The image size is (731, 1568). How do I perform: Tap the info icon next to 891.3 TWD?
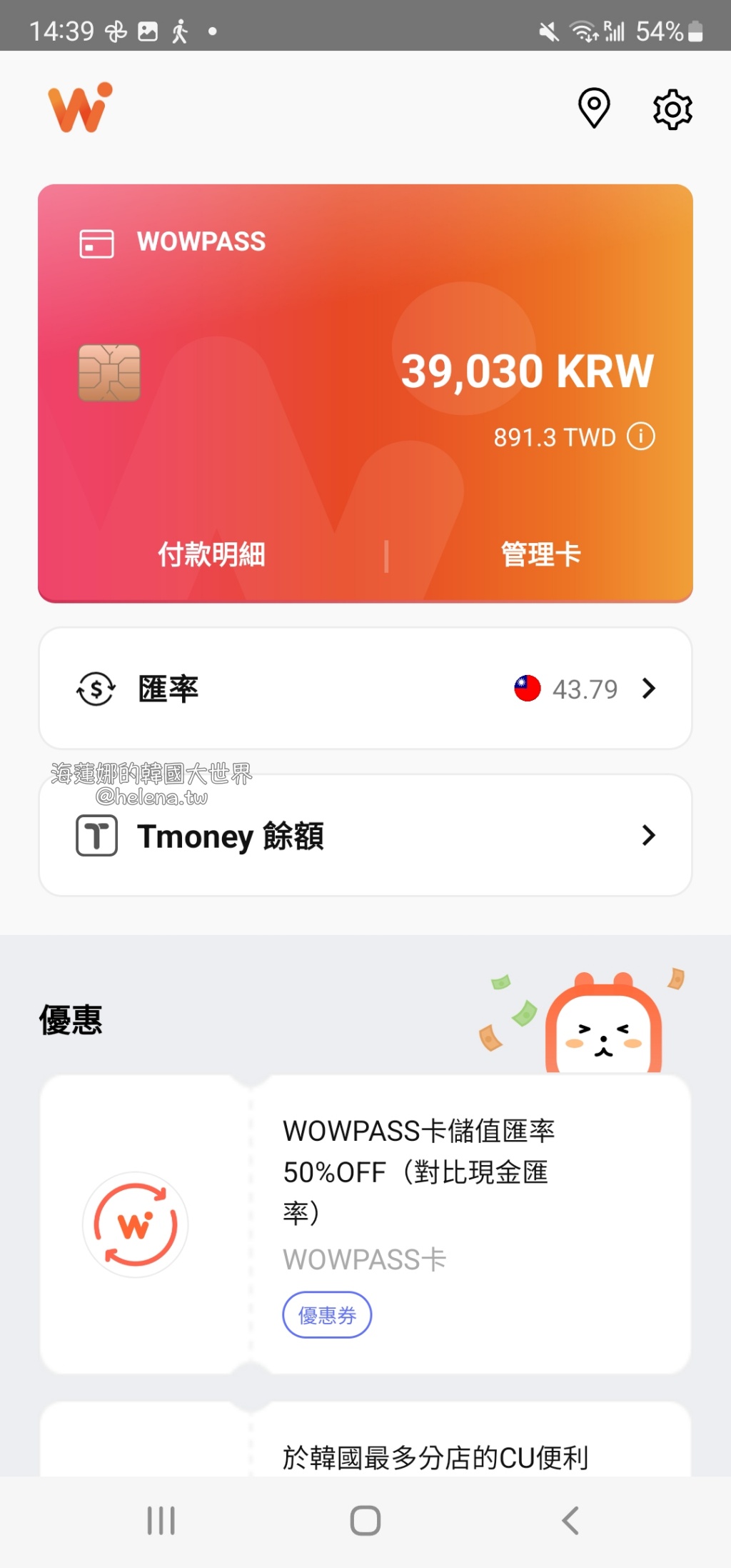(x=641, y=436)
